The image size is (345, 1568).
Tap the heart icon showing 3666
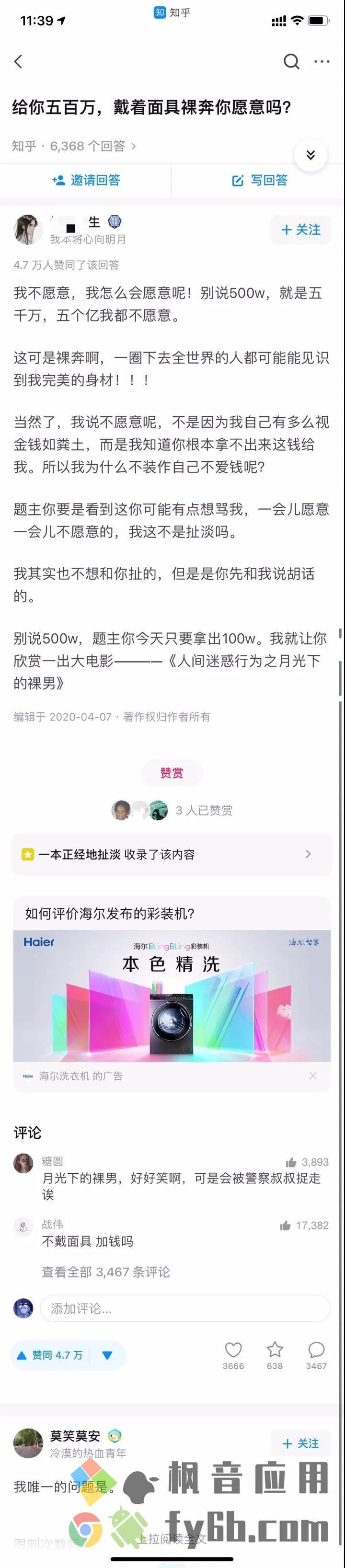pos(233,1350)
